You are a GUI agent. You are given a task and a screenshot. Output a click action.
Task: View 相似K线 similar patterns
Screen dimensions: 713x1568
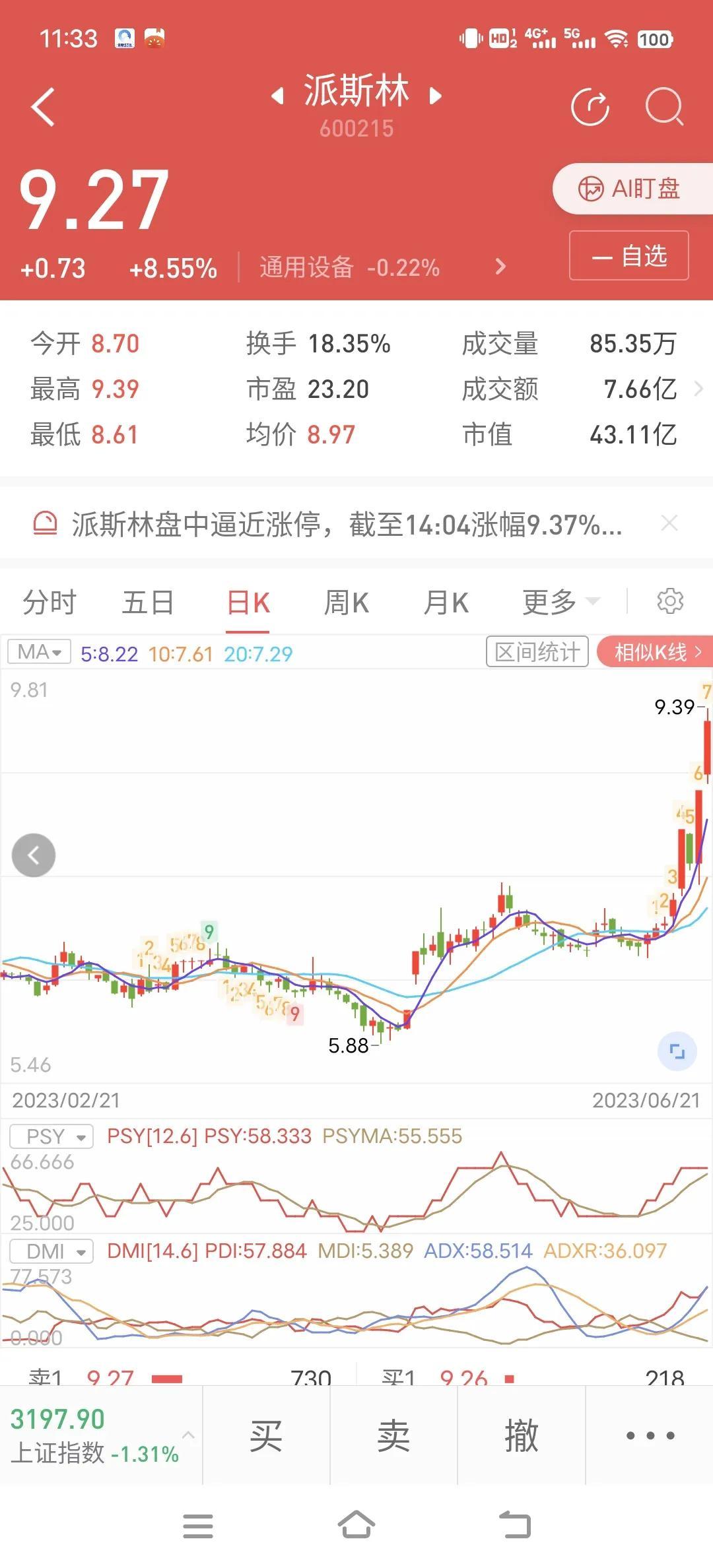[656, 652]
